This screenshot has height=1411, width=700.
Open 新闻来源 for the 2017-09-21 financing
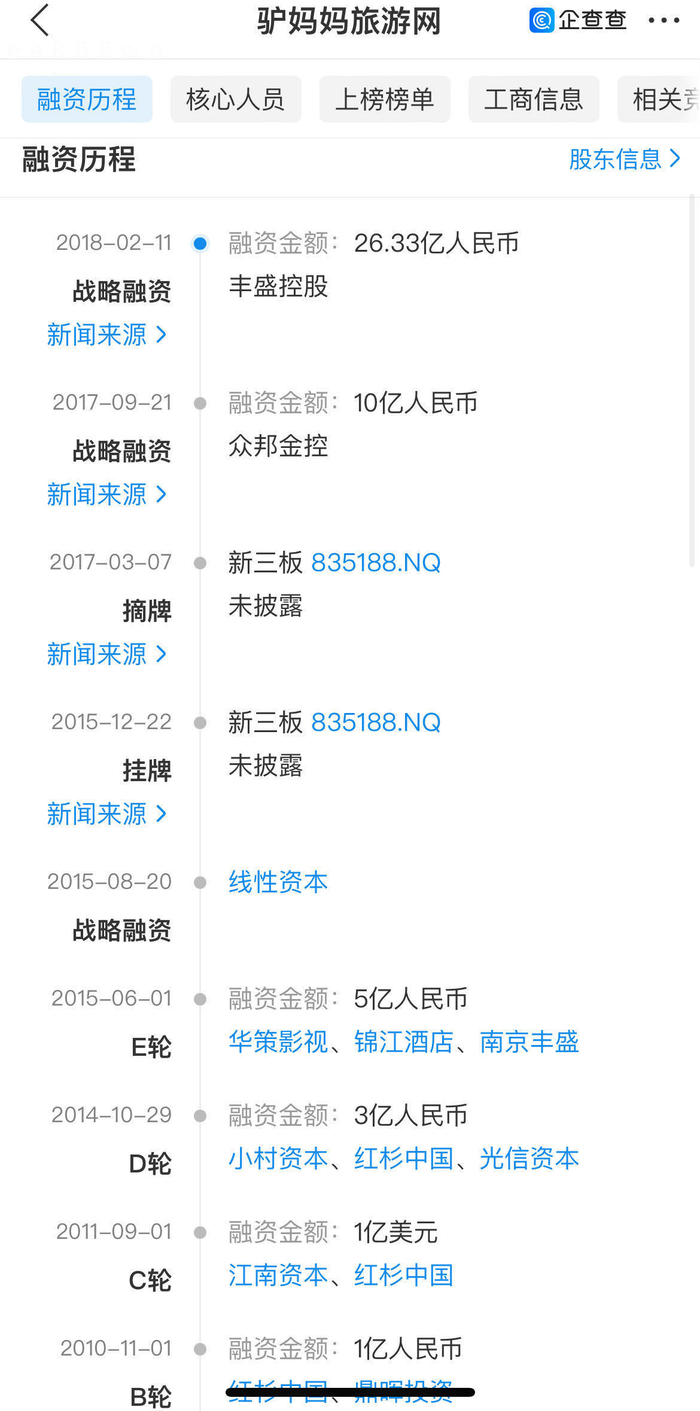(107, 495)
